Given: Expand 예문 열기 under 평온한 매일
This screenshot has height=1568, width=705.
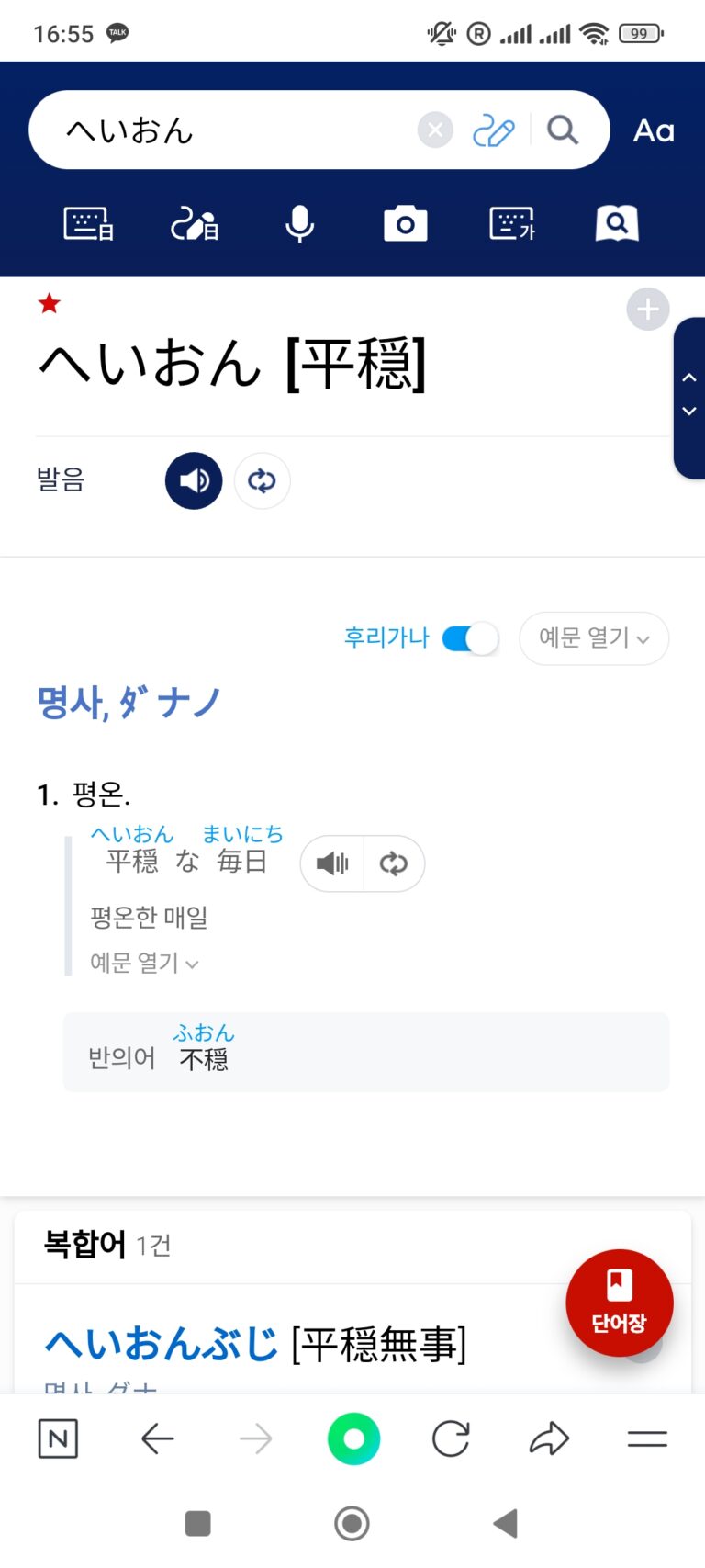Looking at the screenshot, I should (144, 963).
